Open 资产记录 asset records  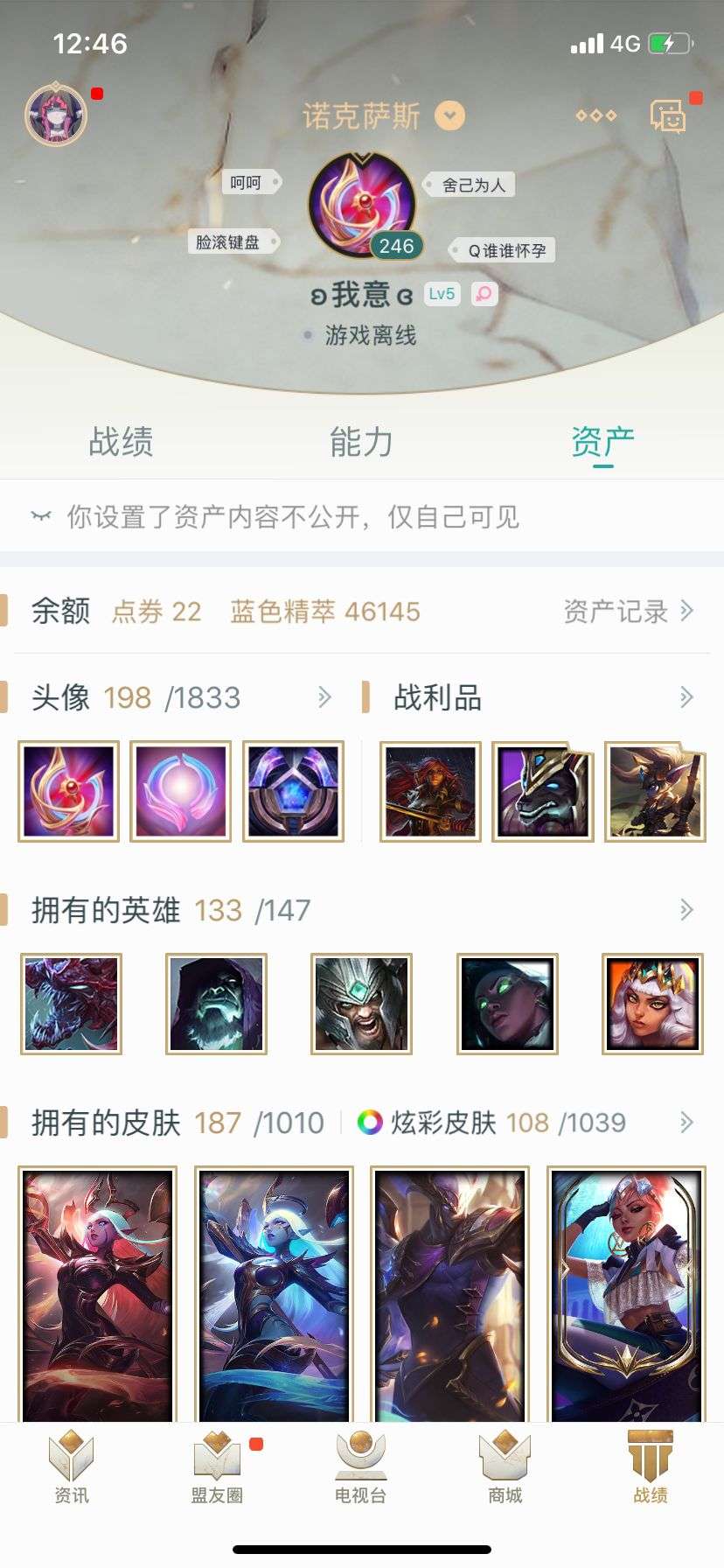[628, 611]
